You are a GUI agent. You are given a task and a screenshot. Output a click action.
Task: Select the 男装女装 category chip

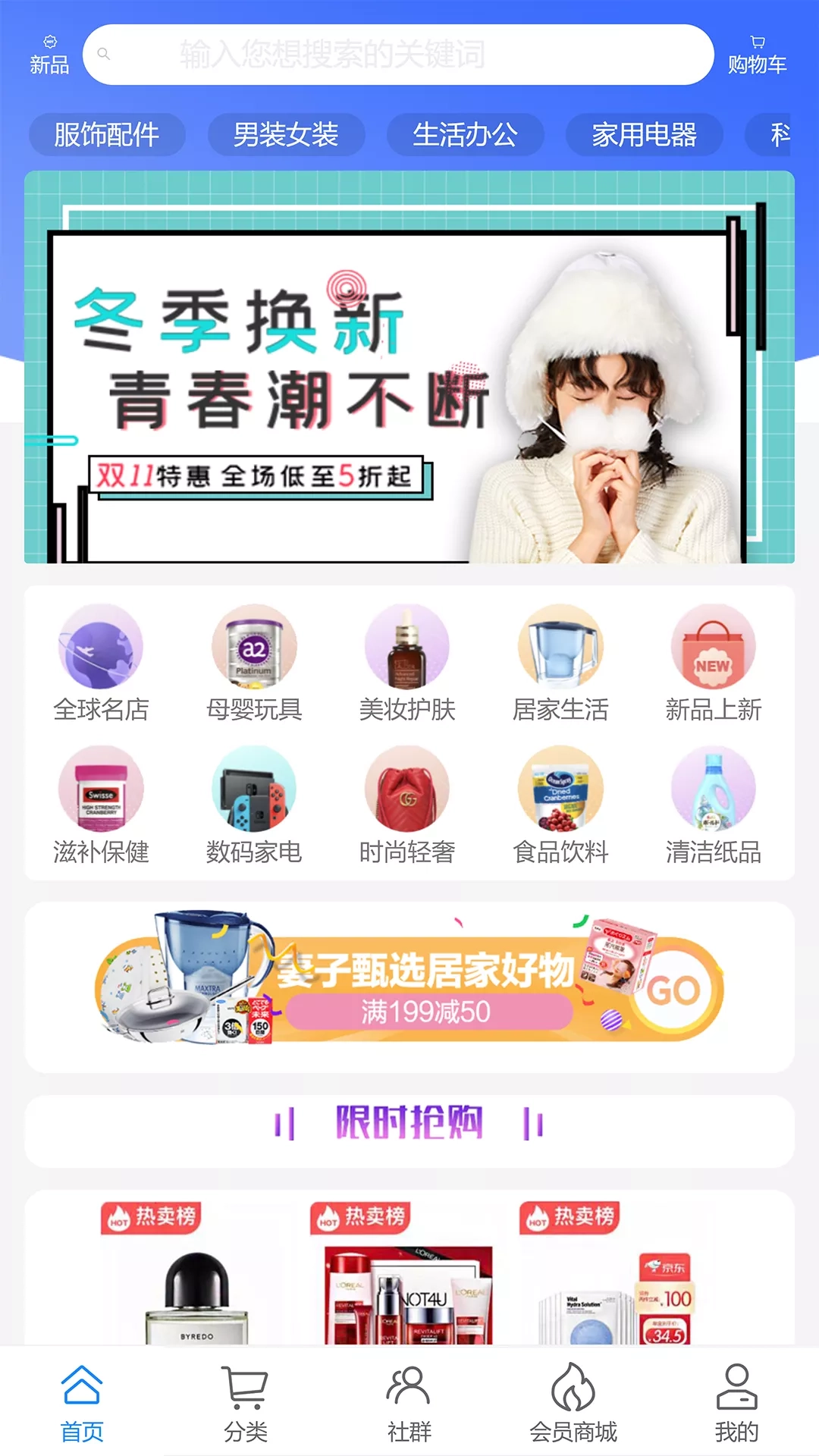tap(286, 135)
